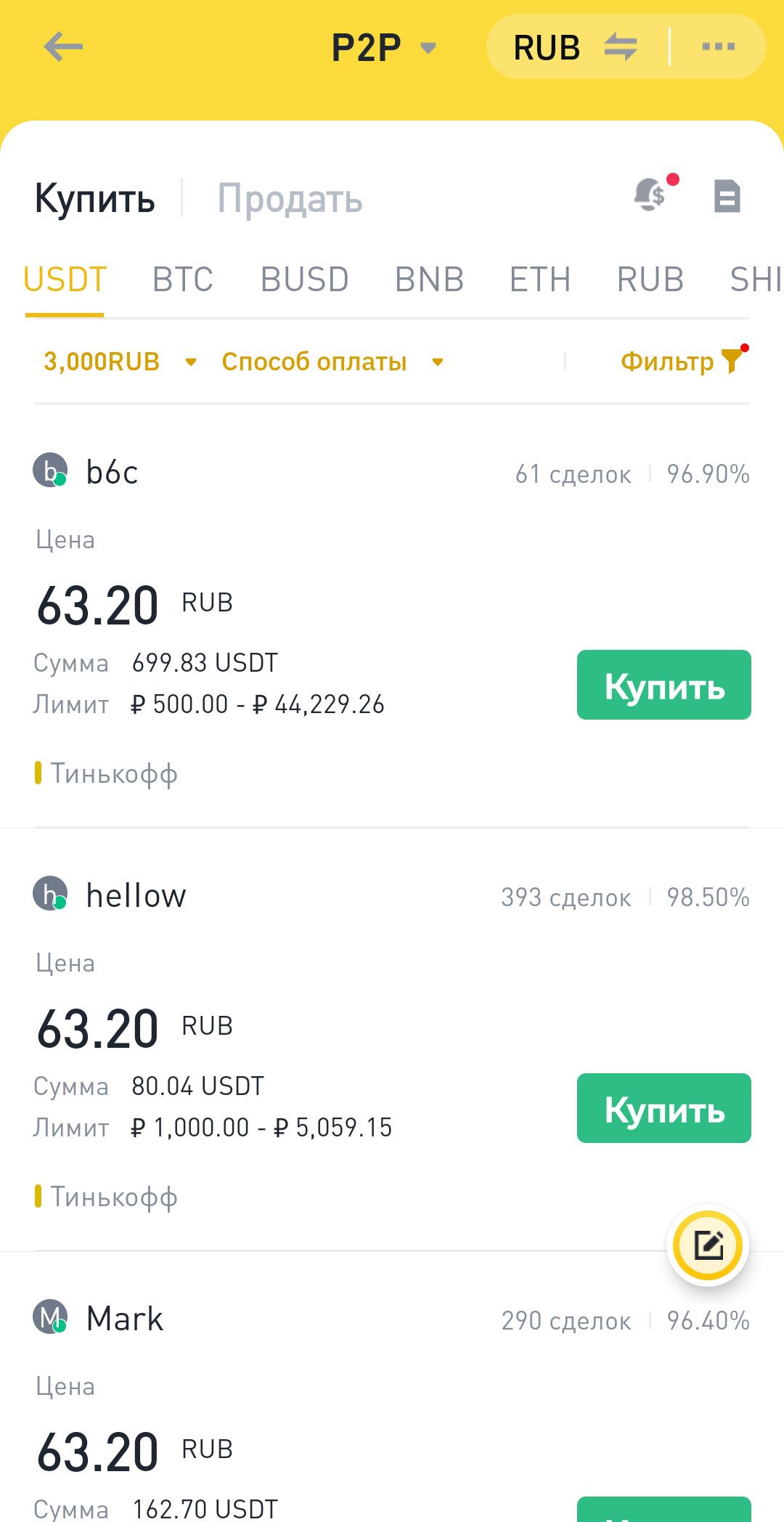784x1522 pixels.
Task: Tap Купить on hellow's offer
Action: pos(663,1108)
